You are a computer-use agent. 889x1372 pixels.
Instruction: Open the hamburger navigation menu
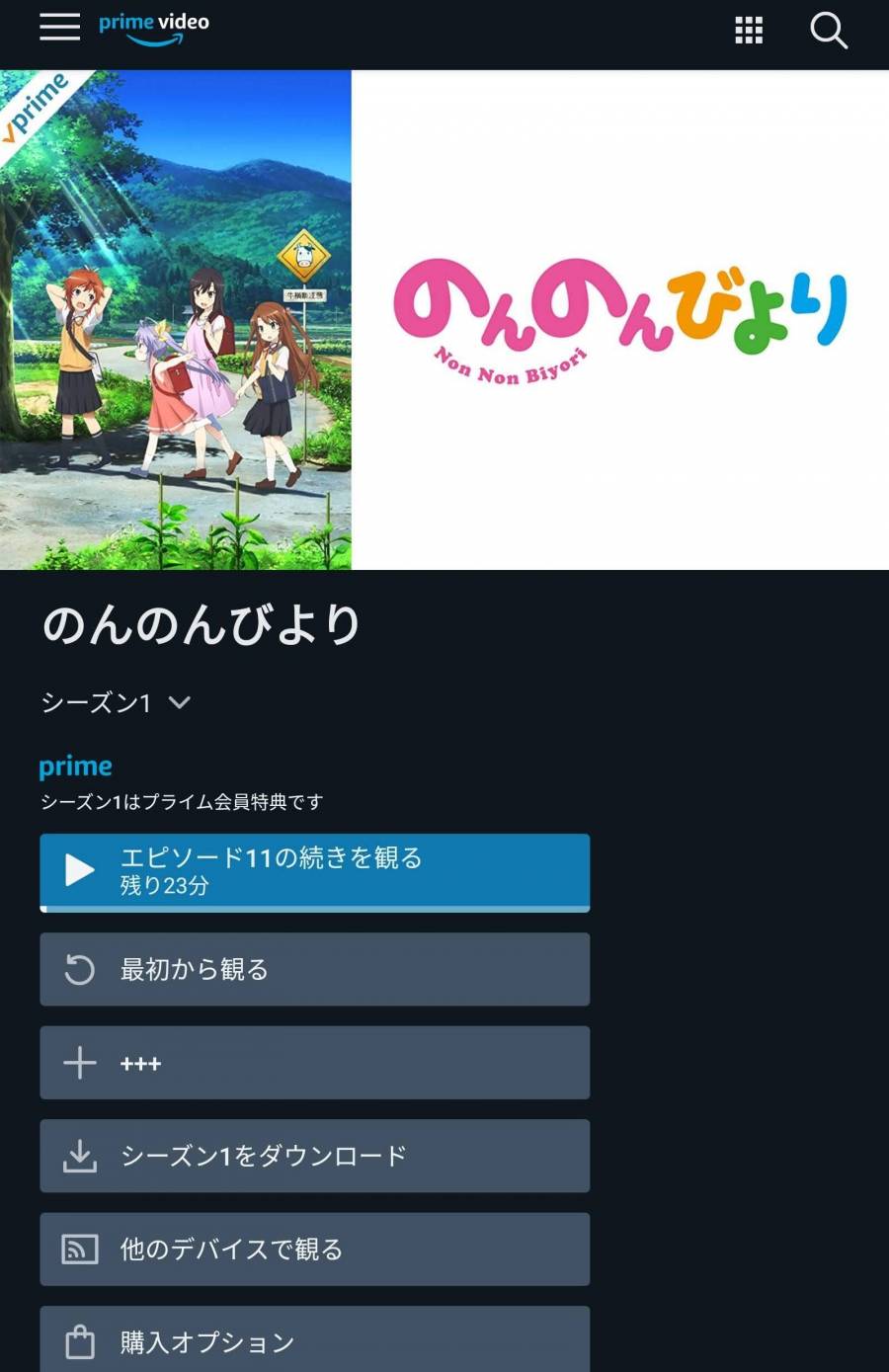[59, 28]
